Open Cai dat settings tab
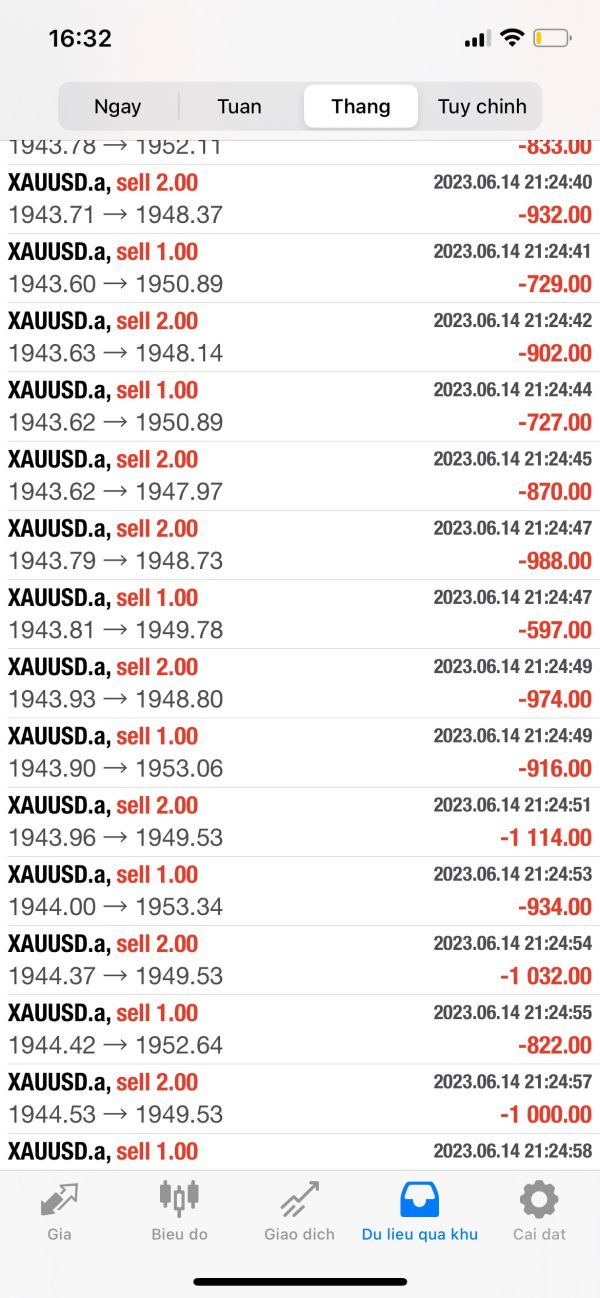The image size is (600, 1298). 539,1210
